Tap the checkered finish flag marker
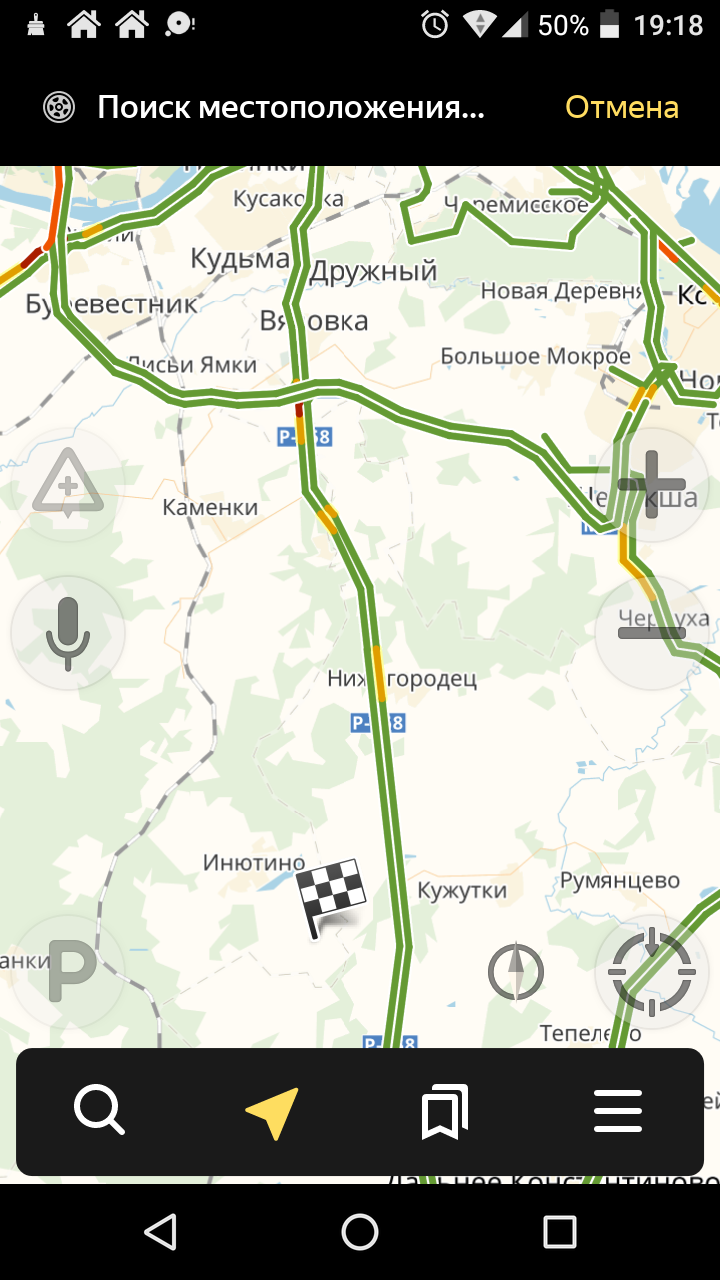The image size is (720, 1280). pyautogui.click(x=330, y=897)
